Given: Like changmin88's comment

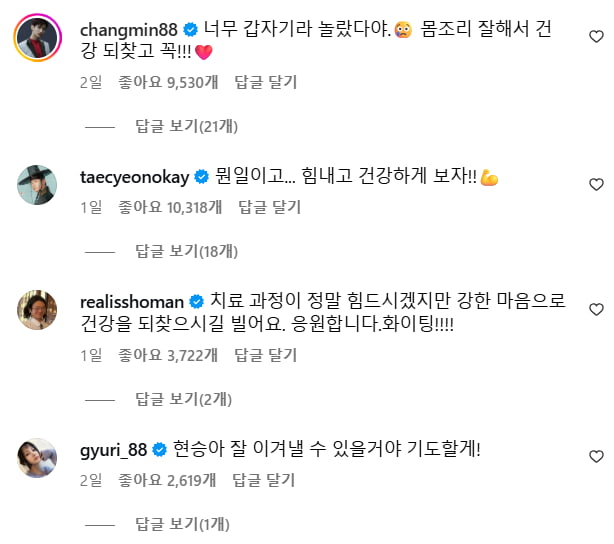Looking at the screenshot, I should coord(595,38).
